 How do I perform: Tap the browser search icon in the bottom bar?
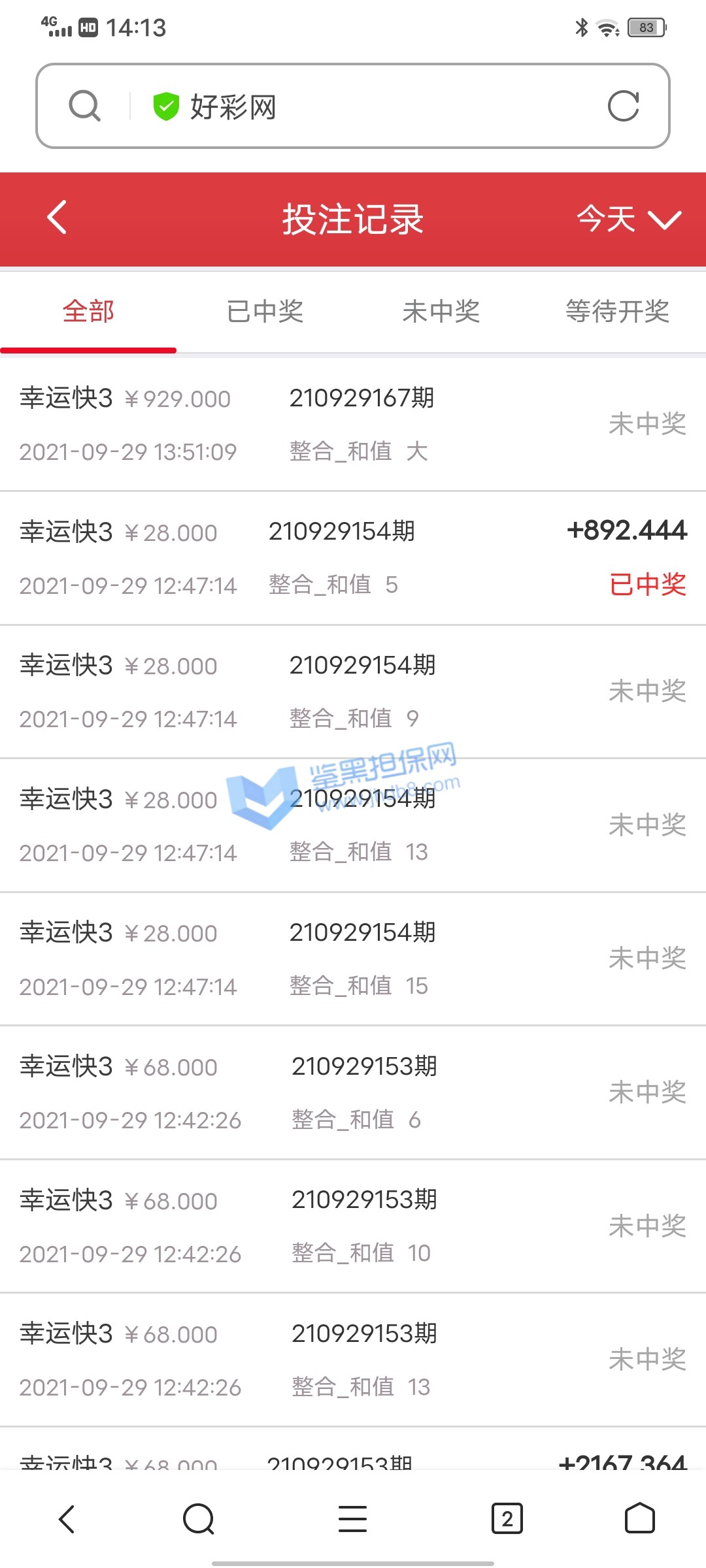(199, 1518)
